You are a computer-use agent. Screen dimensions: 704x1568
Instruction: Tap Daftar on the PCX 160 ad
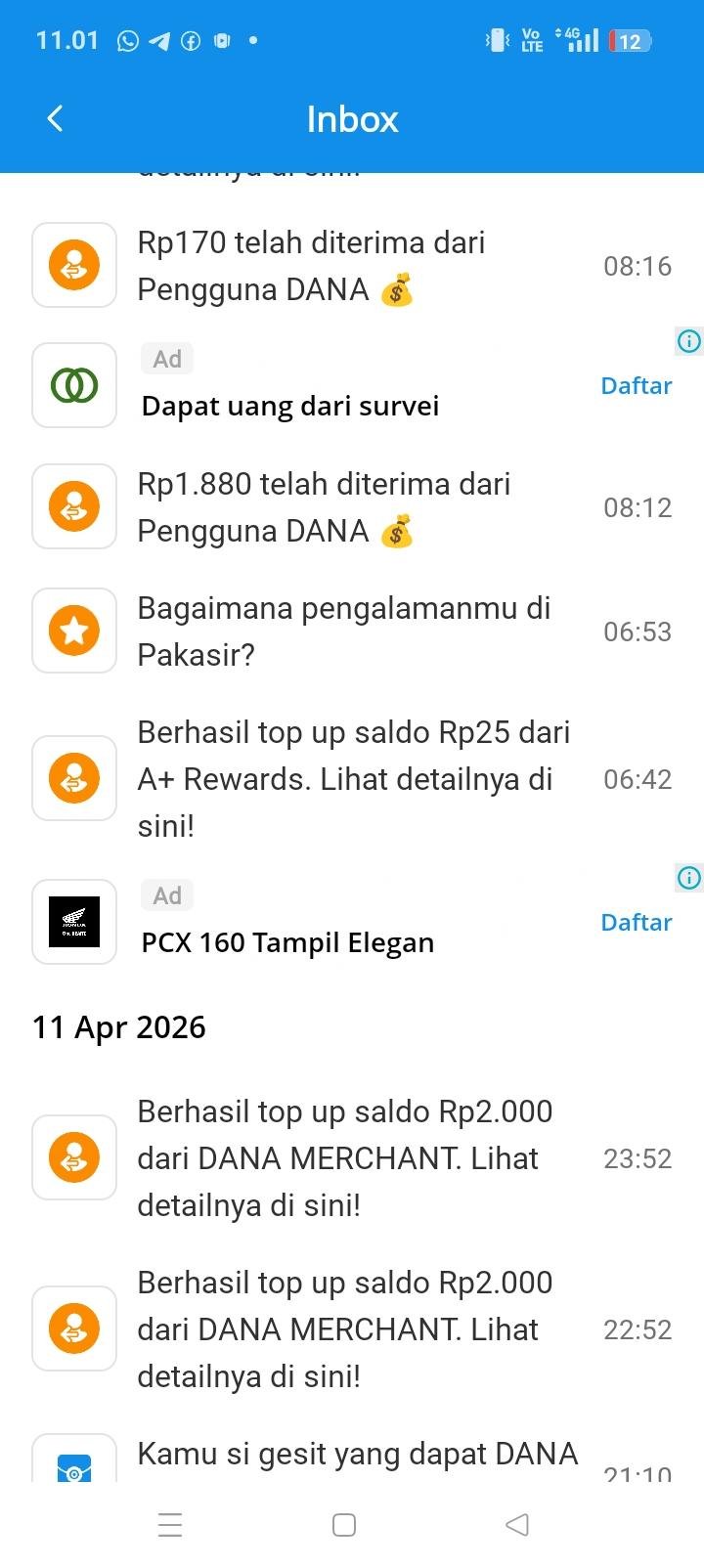(636, 923)
